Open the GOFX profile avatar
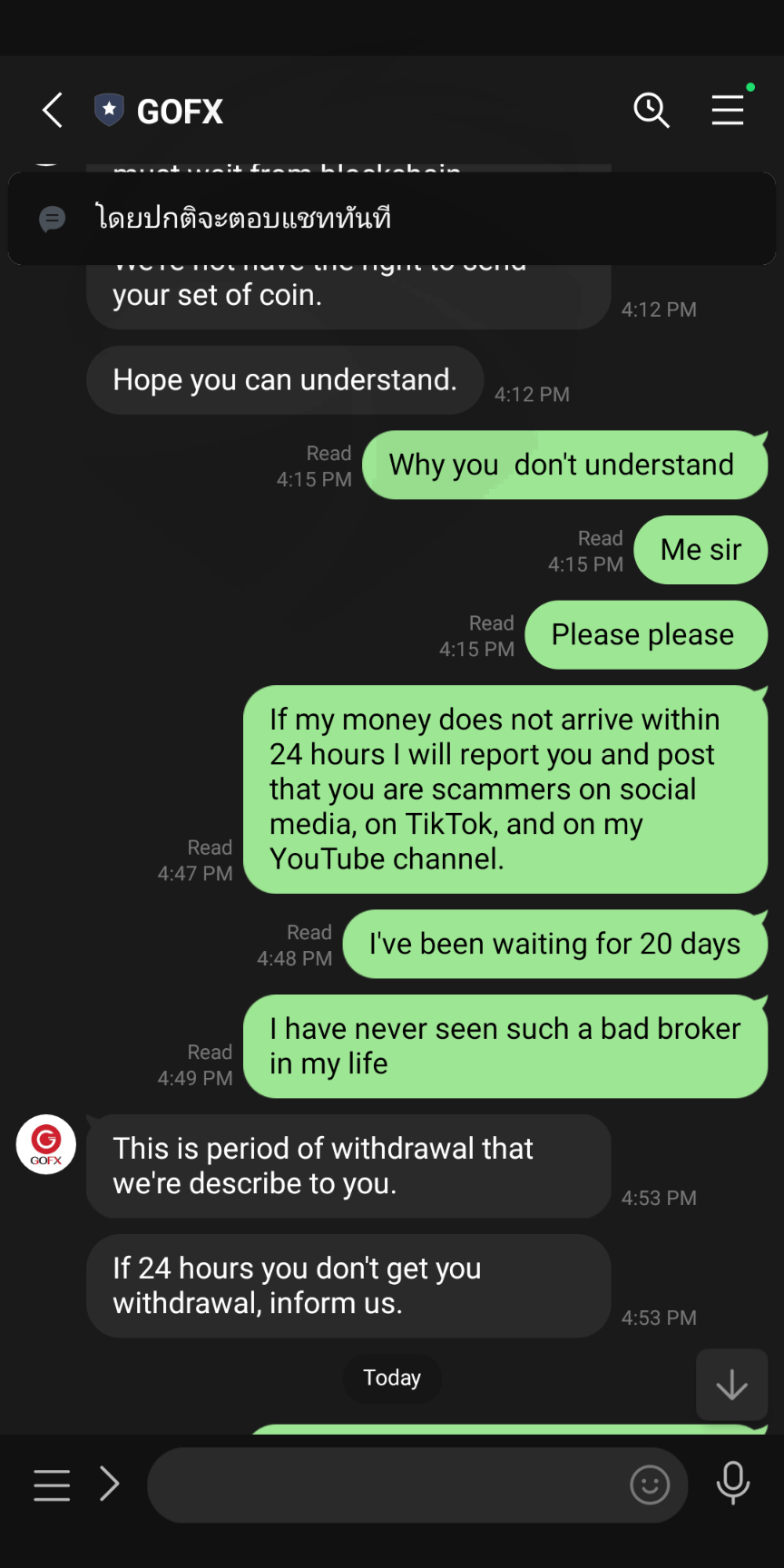The width and height of the screenshot is (784, 1568). [x=46, y=1144]
